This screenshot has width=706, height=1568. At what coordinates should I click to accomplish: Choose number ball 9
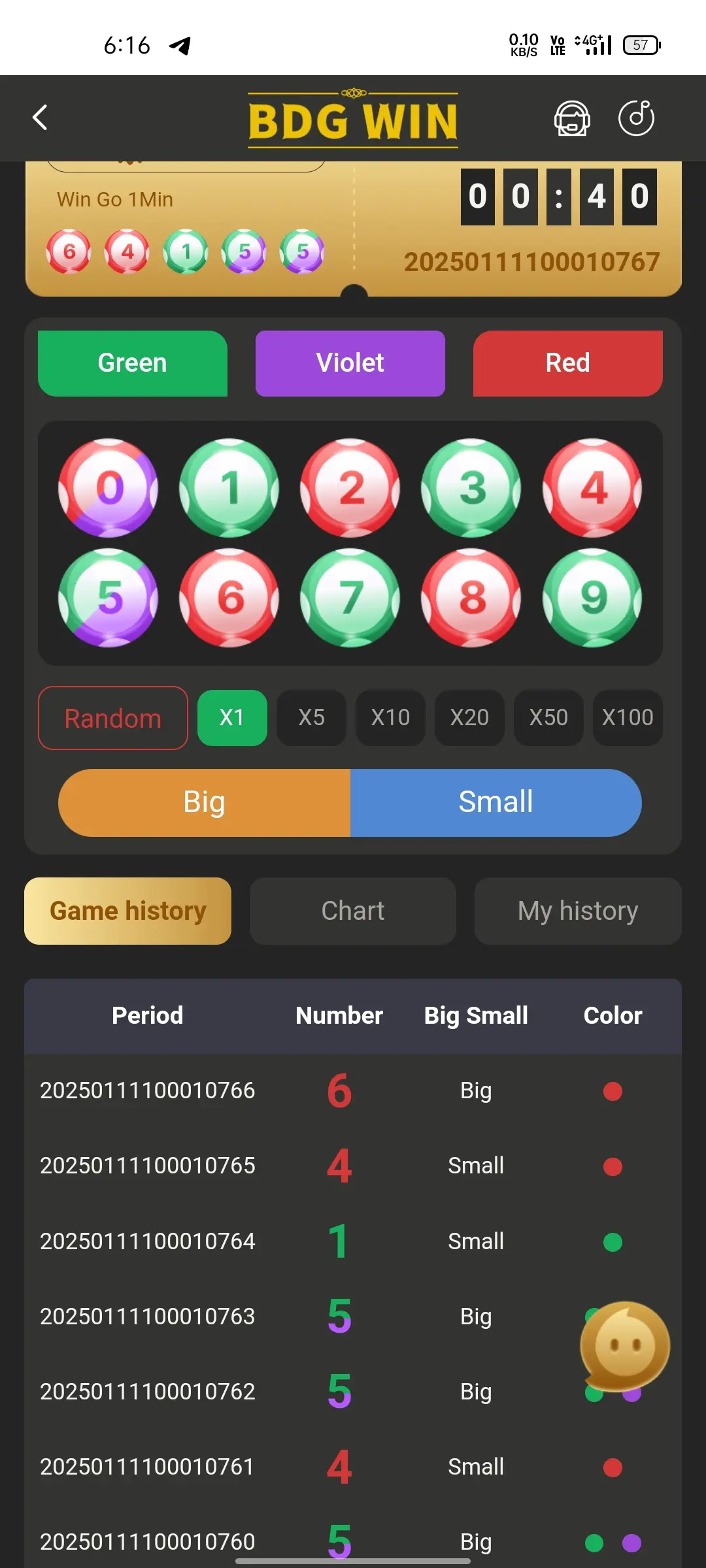click(x=592, y=598)
